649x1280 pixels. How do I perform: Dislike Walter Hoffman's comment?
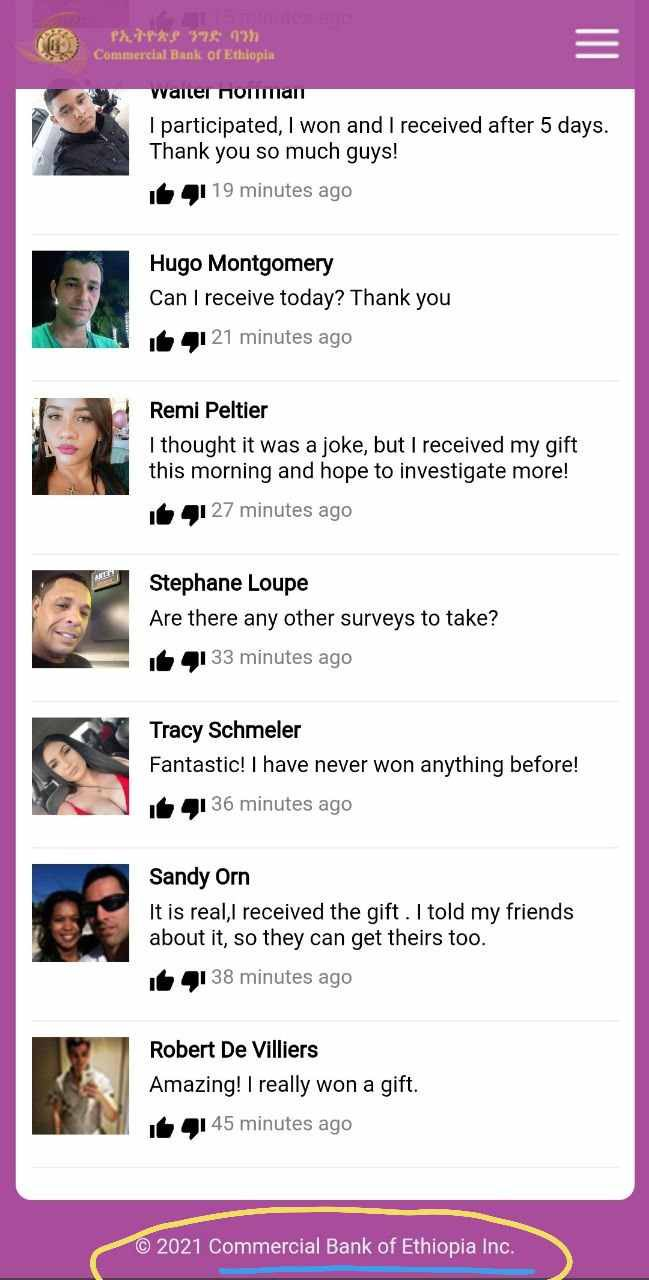(193, 193)
